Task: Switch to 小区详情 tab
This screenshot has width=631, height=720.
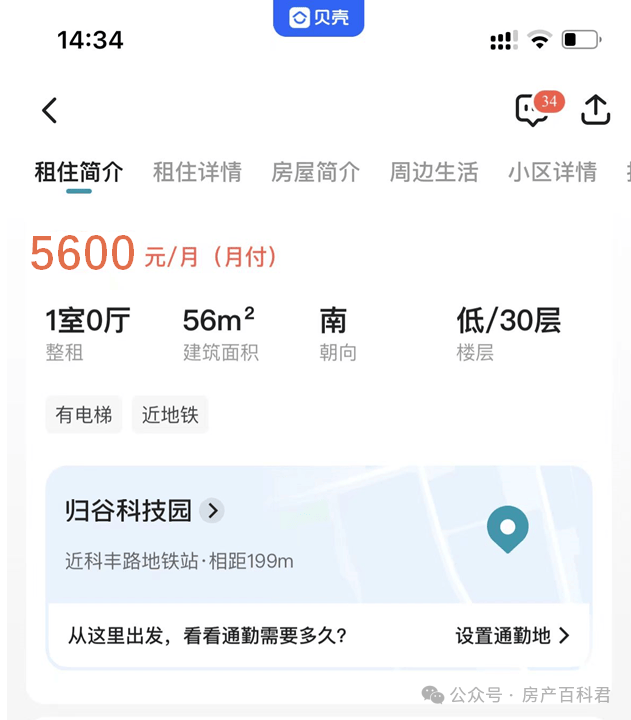Action: 552,172
